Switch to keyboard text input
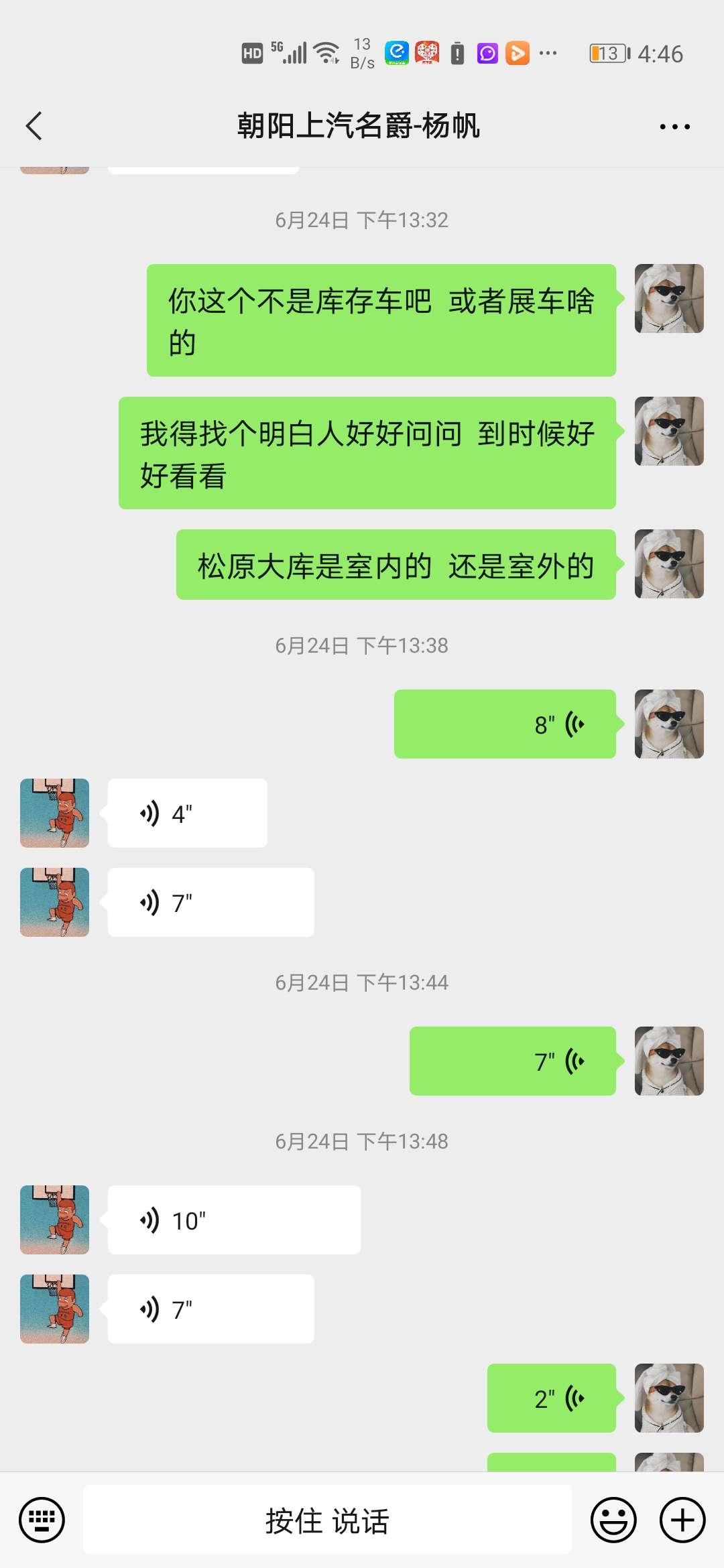Image resolution: width=724 pixels, height=1568 pixels. point(42,1520)
